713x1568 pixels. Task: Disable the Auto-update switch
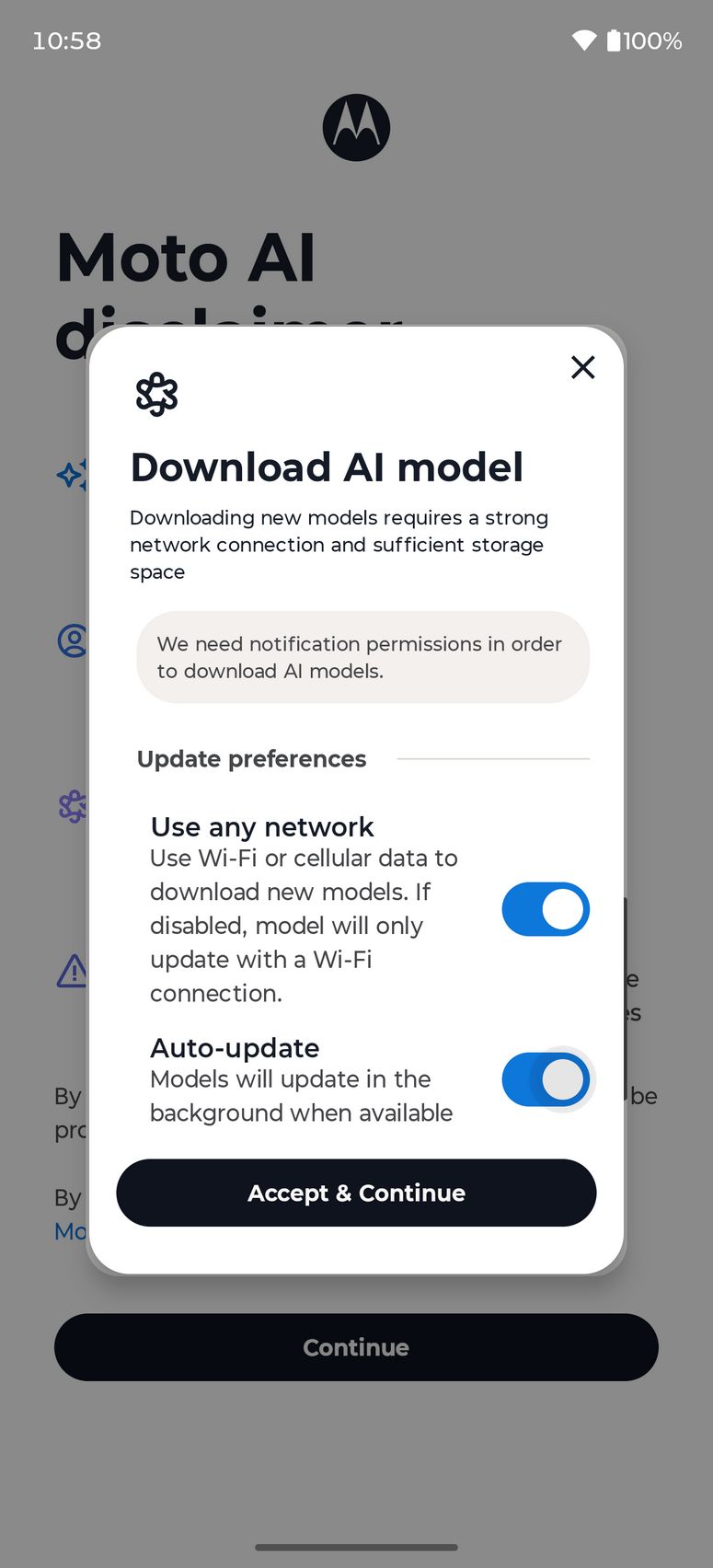tap(545, 1079)
